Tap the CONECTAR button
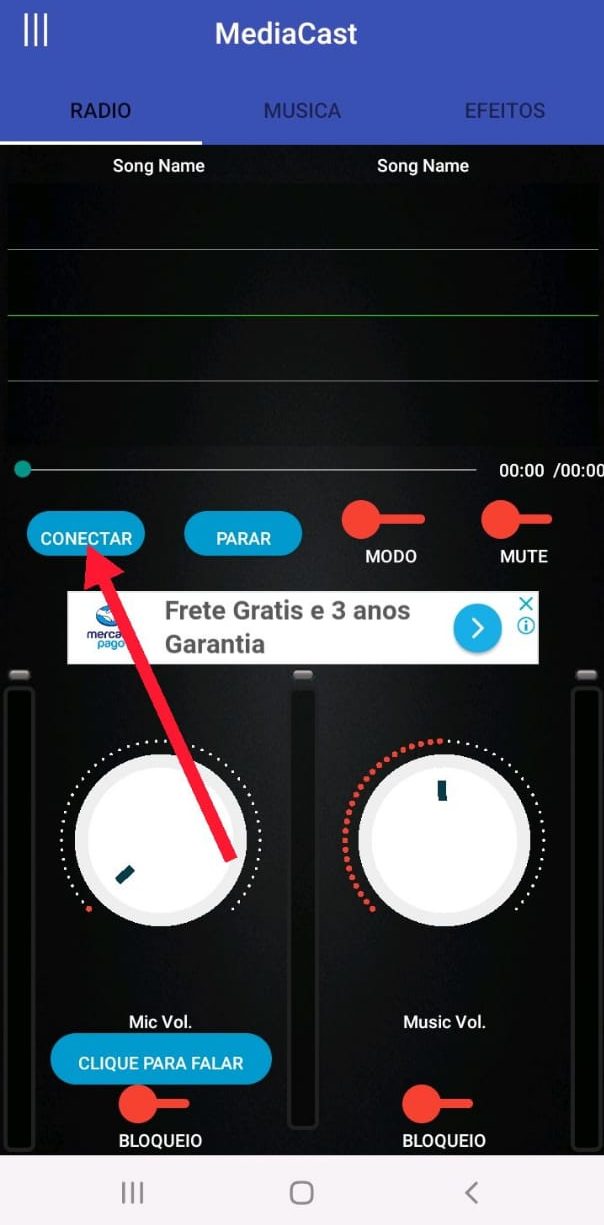Image resolution: width=604 pixels, height=1225 pixels. (86, 538)
